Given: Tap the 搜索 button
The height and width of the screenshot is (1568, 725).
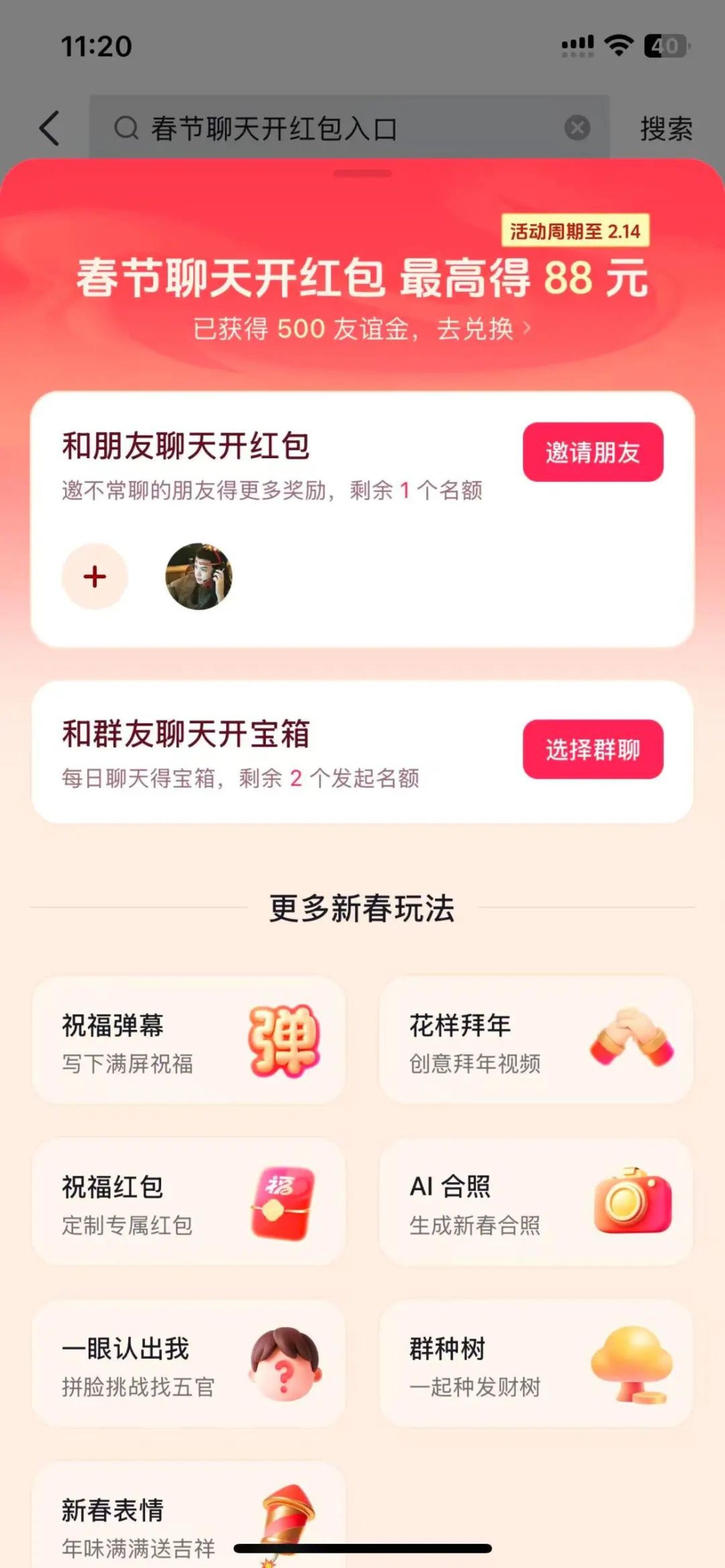Looking at the screenshot, I should pos(666,128).
